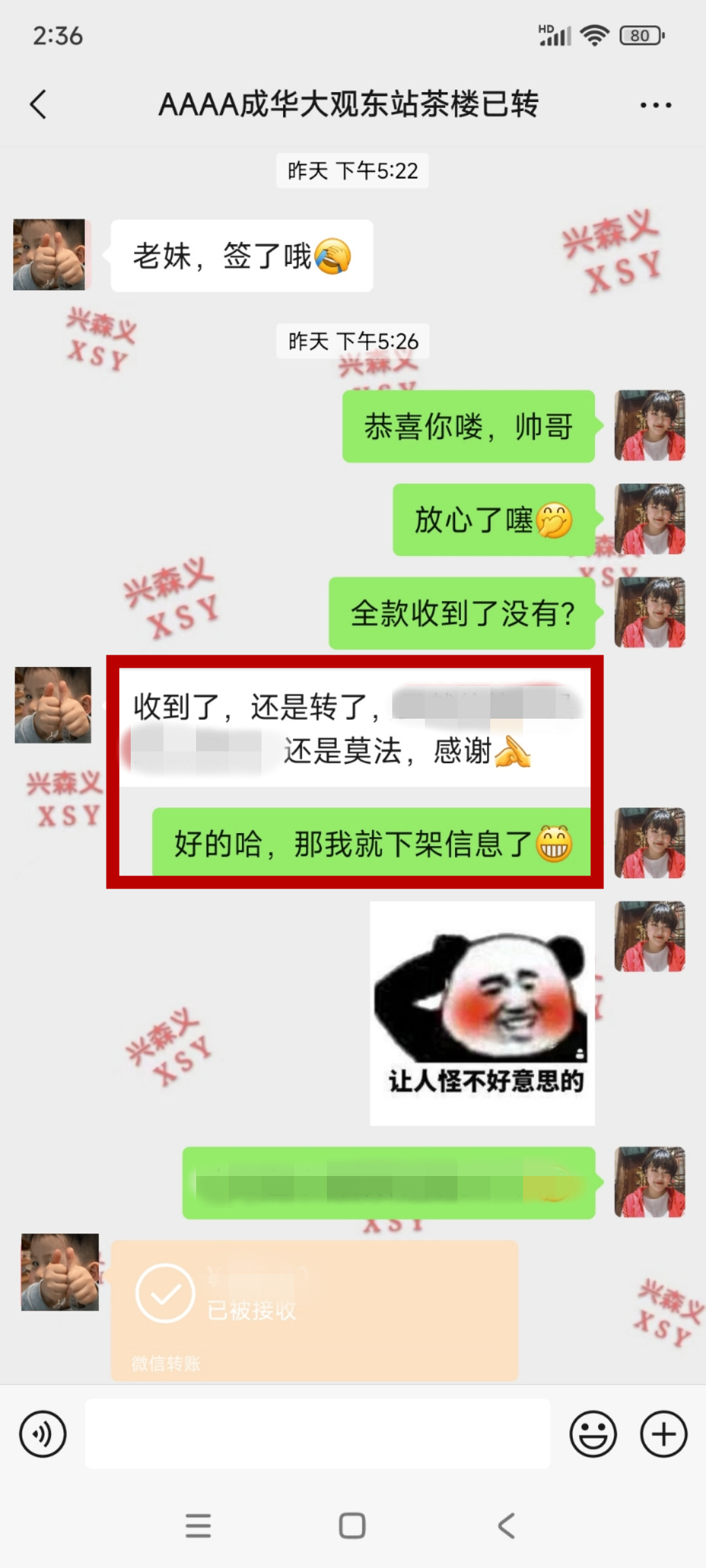This screenshot has height=1568, width=706.
Task: Go back from the chat
Action: pos(38,105)
